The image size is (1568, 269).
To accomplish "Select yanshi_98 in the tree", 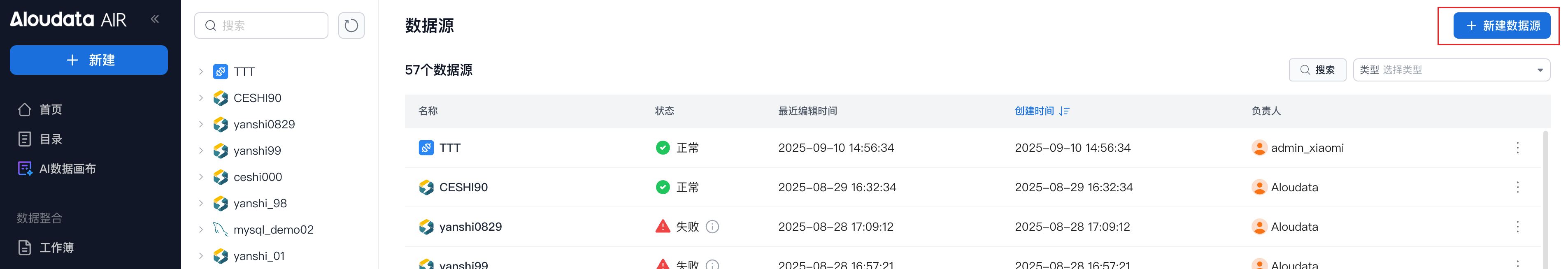I will coord(260,203).
